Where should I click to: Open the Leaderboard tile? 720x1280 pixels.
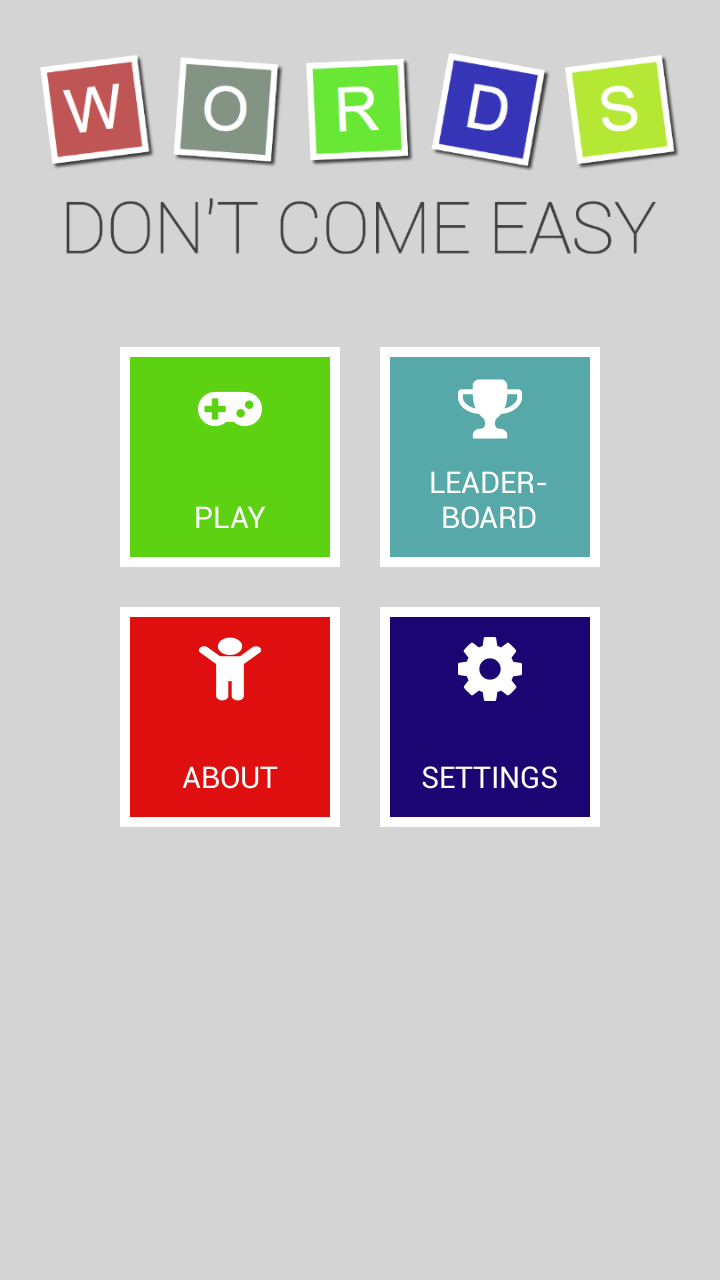pyautogui.click(x=490, y=457)
